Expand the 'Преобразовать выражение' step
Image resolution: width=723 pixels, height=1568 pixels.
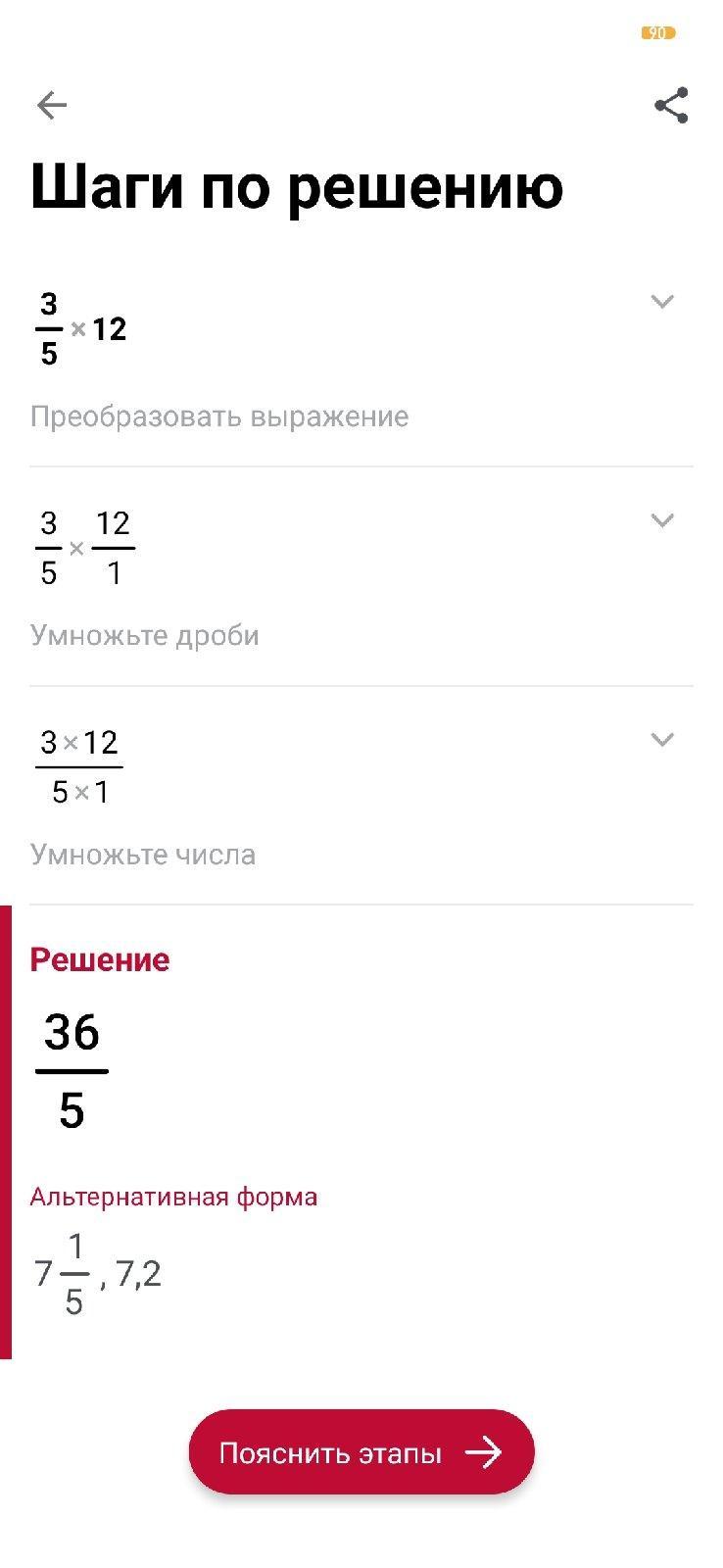(x=662, y=302)
